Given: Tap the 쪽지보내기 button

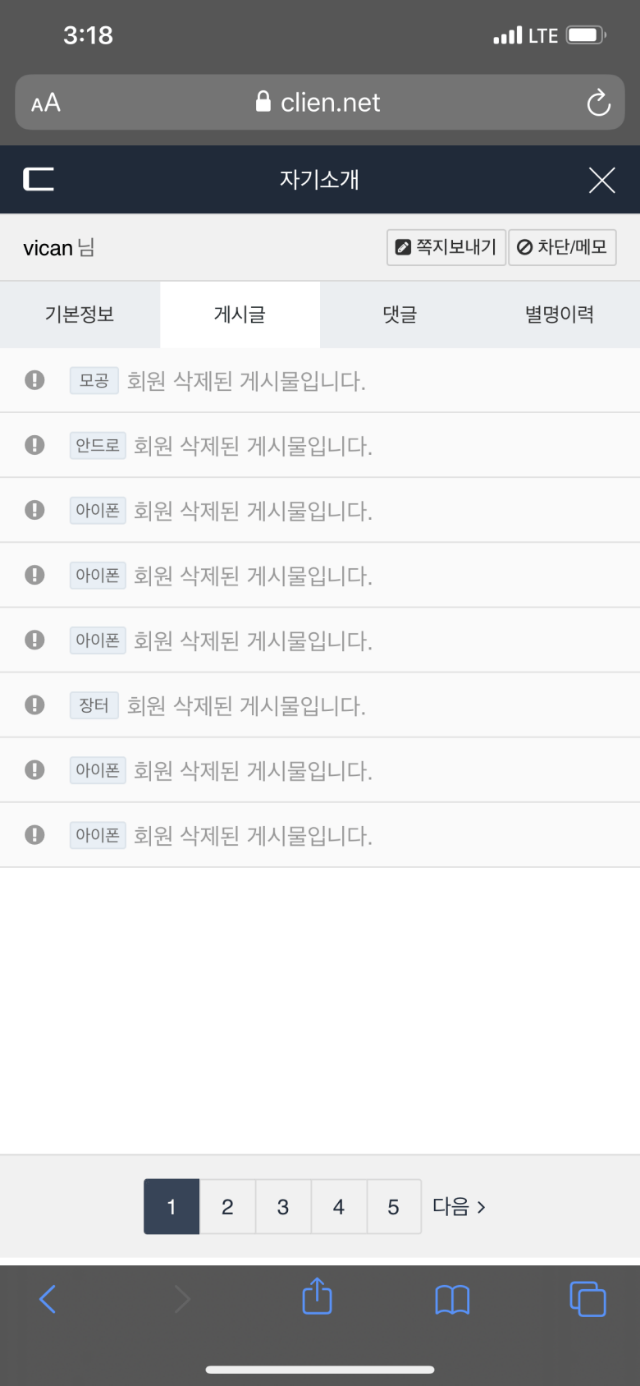Looking at the screenshot, I should tap(446, 247).
